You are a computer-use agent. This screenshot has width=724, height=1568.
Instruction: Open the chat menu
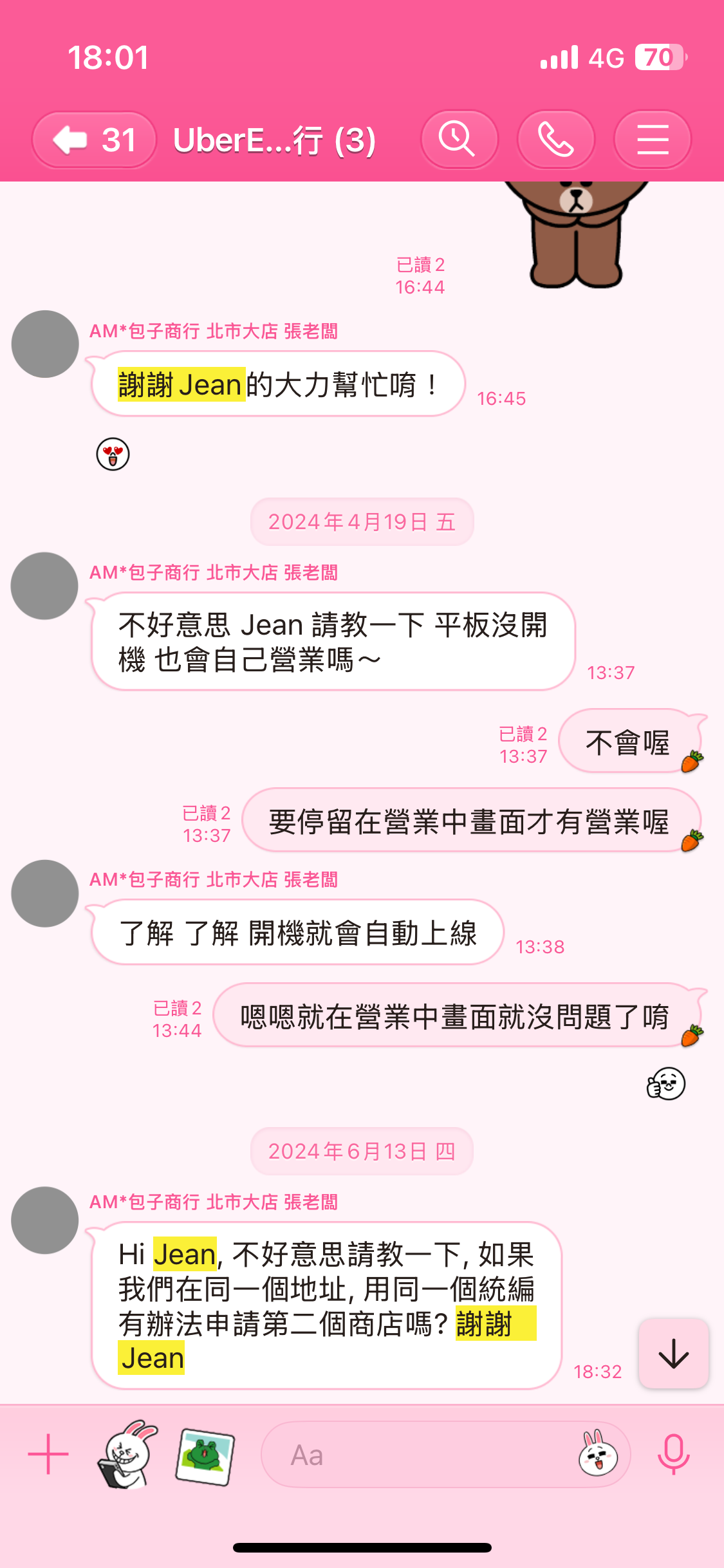pos(652,140)
